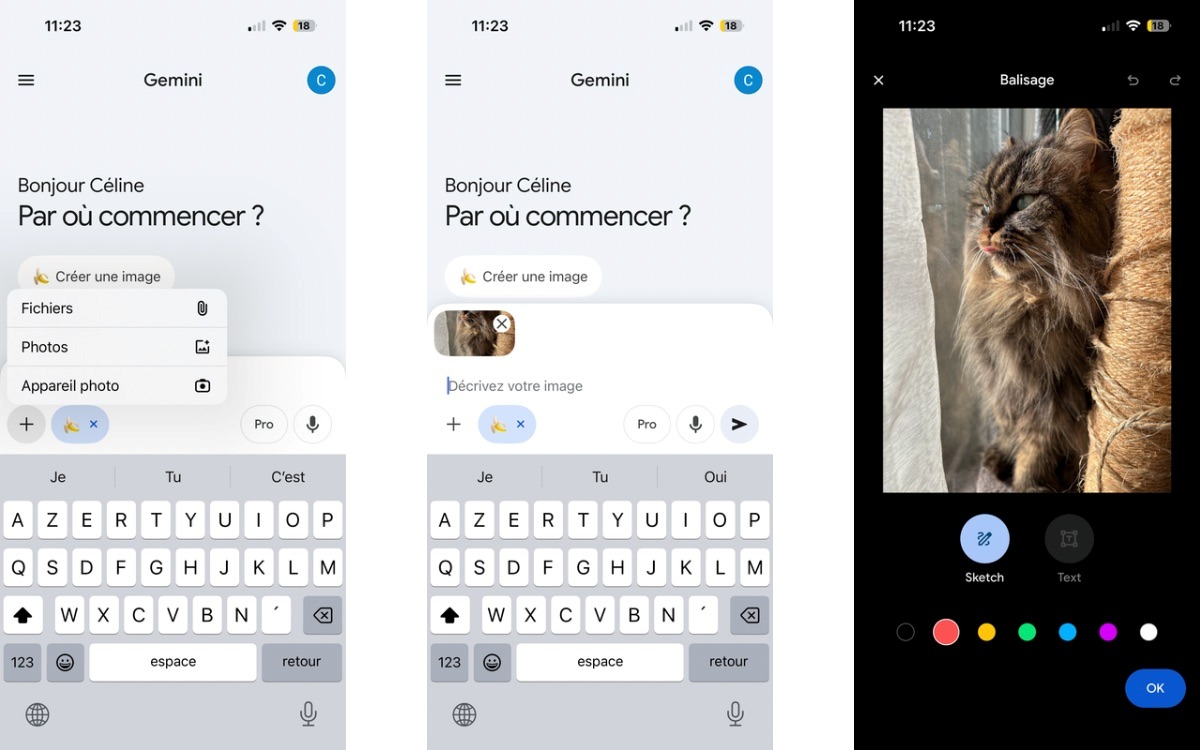The width and height of the screenshot is (1200, 750).
Task: Select Photos in the attachment menu
Action: pos(116,347)
